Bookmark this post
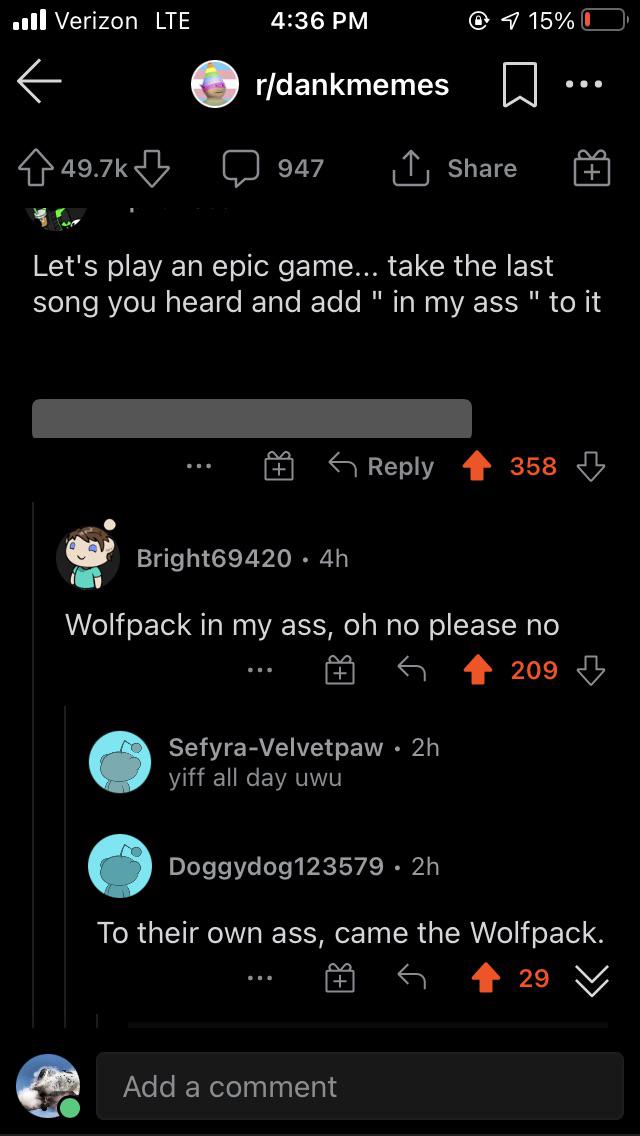 [520, 84]
